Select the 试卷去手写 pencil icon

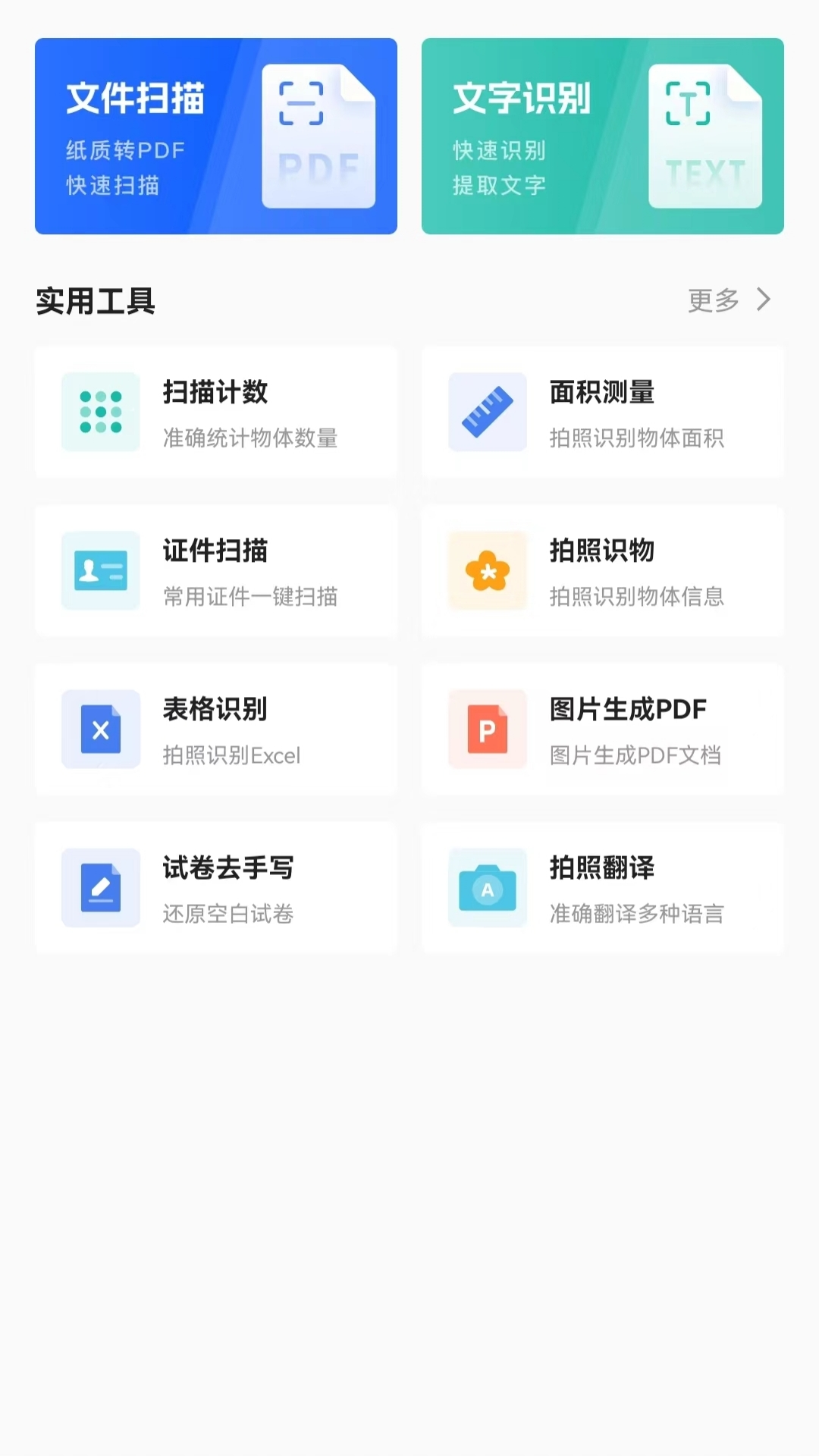tap(100, 888)
